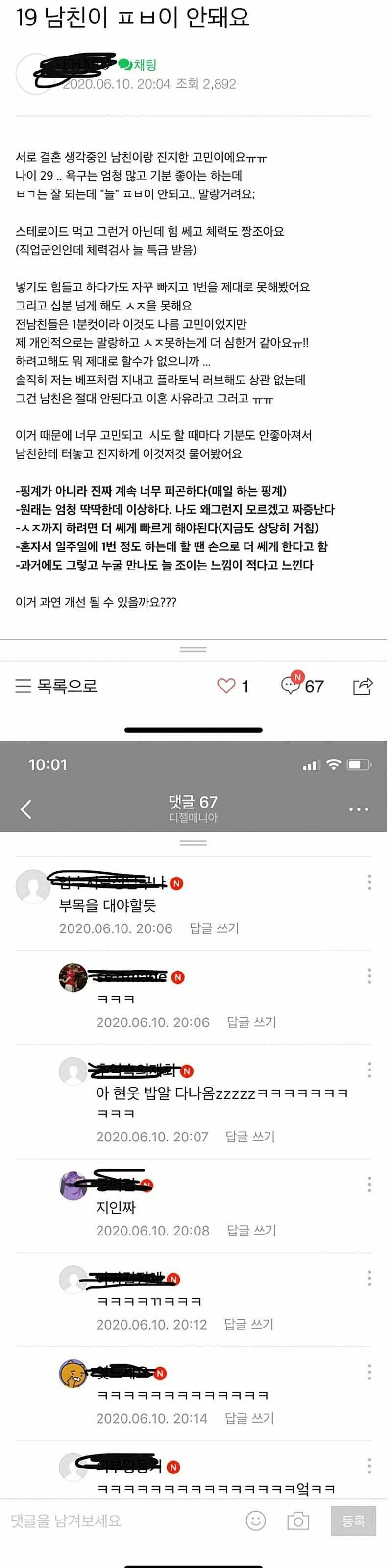Reply to the comment posted at 20:14

(249, 1418)
